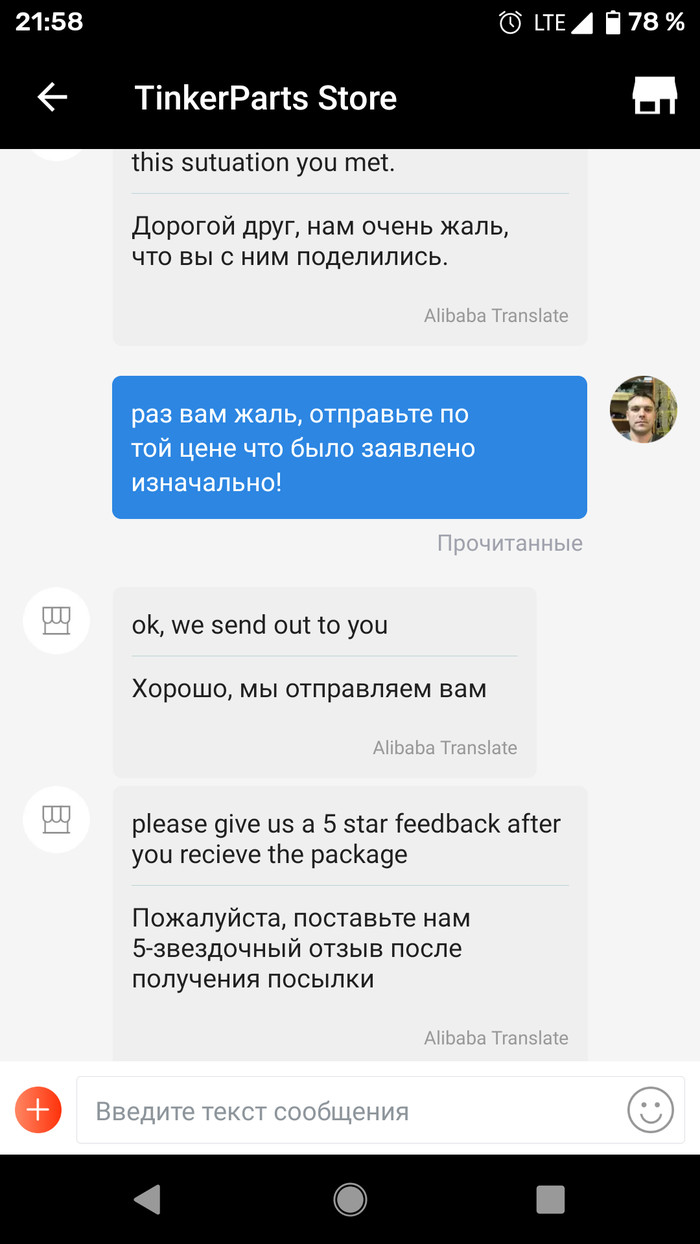Focus the message text input field
The image size is (700, 1244).
click(350, 1111)
